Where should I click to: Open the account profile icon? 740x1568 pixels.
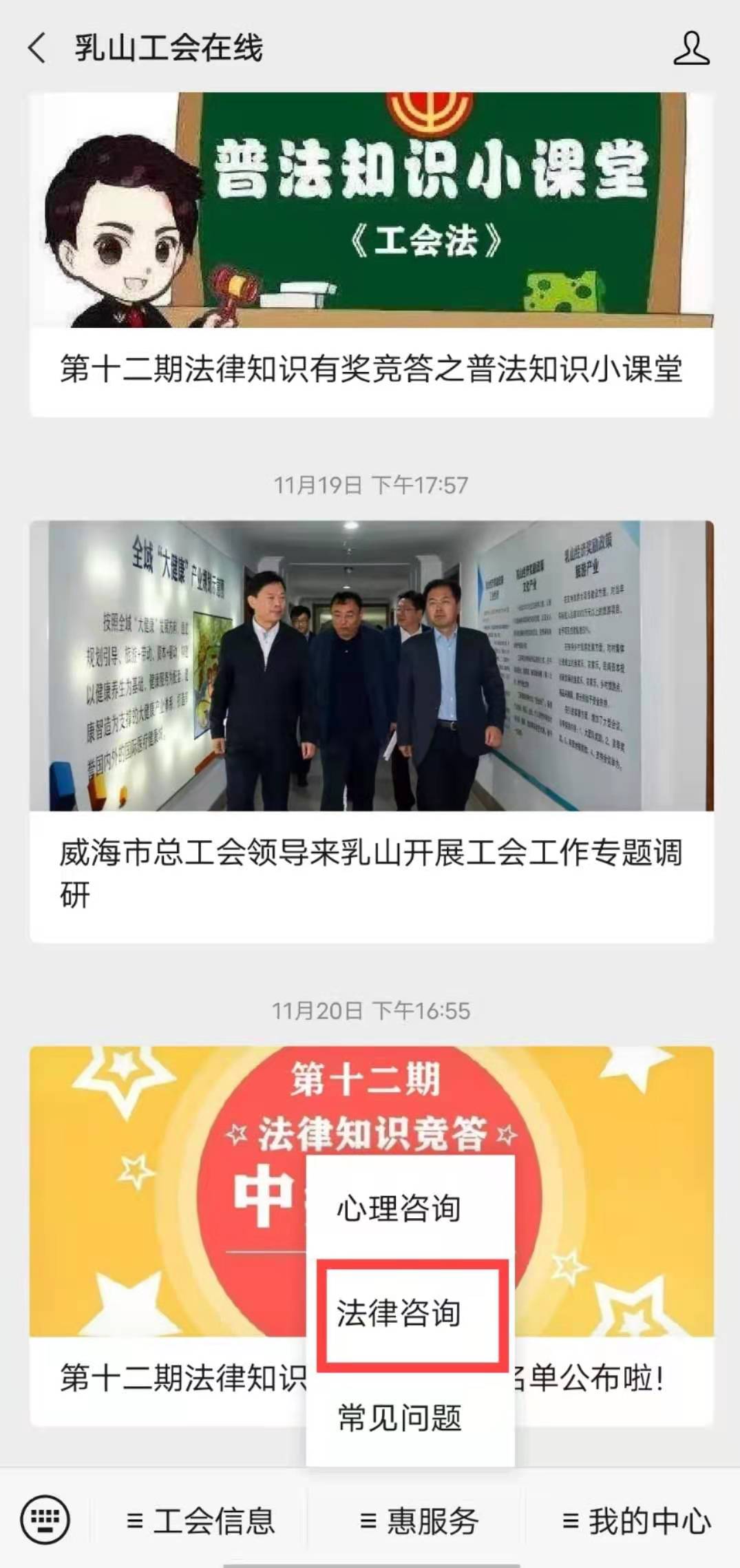point(690,49)
